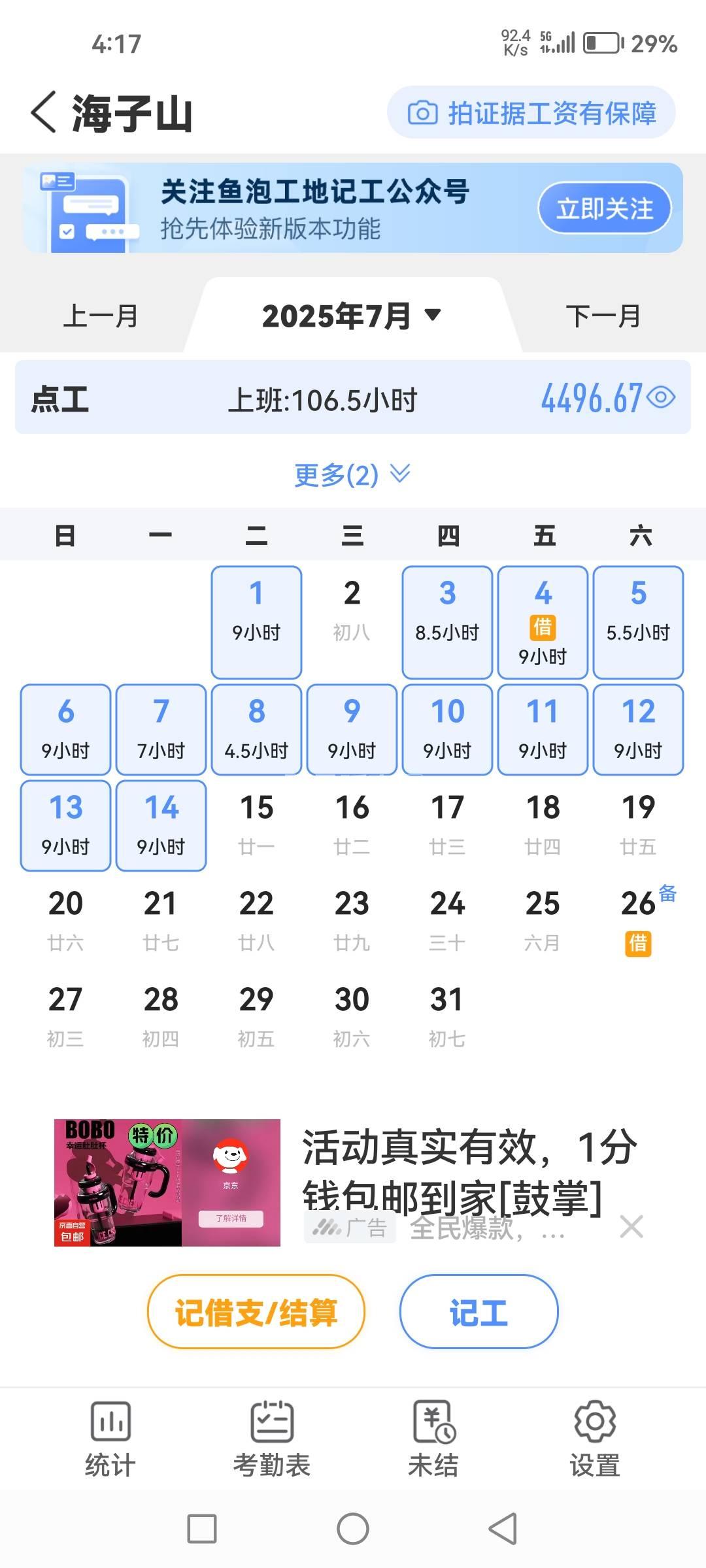Expand 更多(2) details

point(352,475)
